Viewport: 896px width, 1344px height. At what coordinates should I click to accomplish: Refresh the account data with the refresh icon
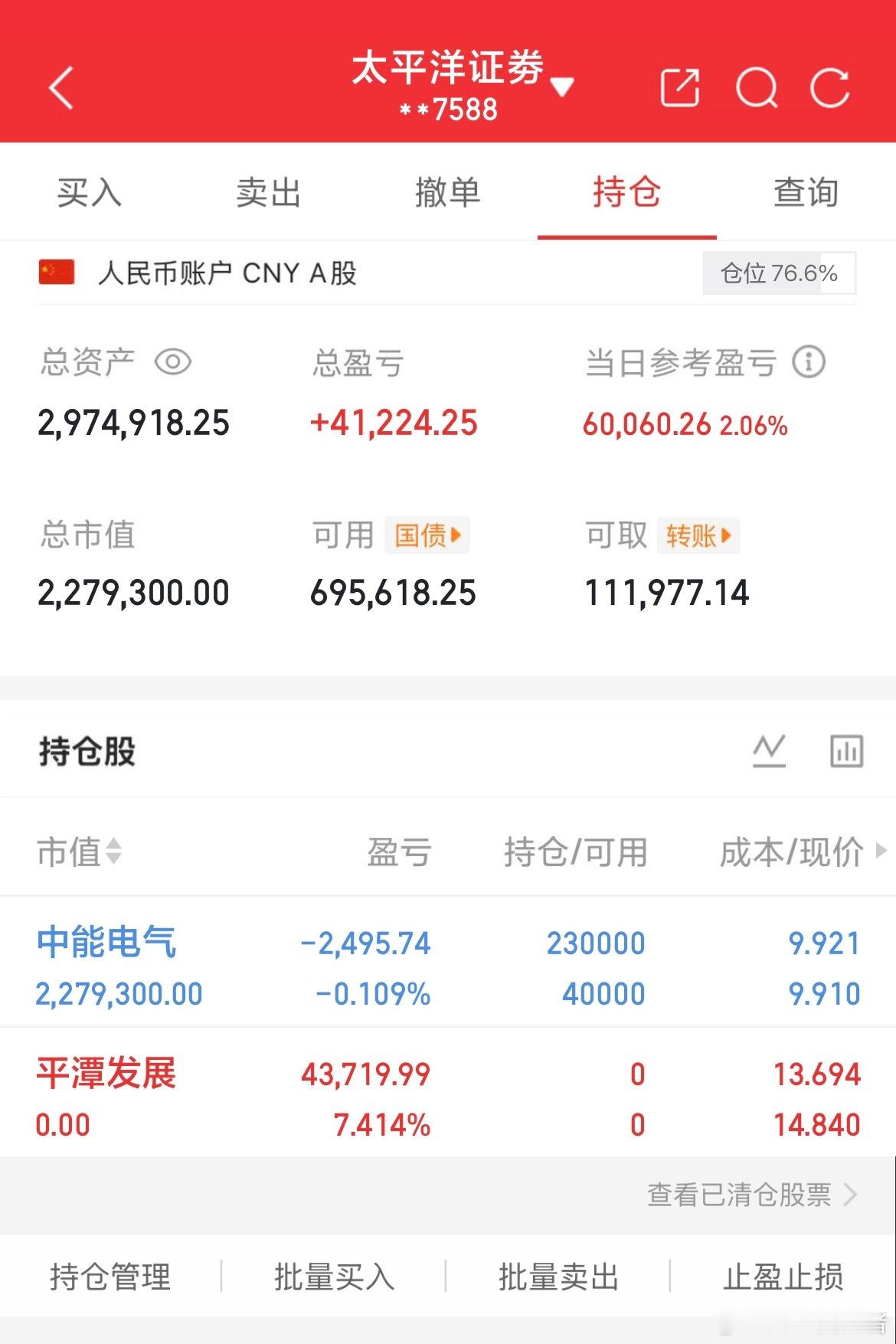pos(832,87)
